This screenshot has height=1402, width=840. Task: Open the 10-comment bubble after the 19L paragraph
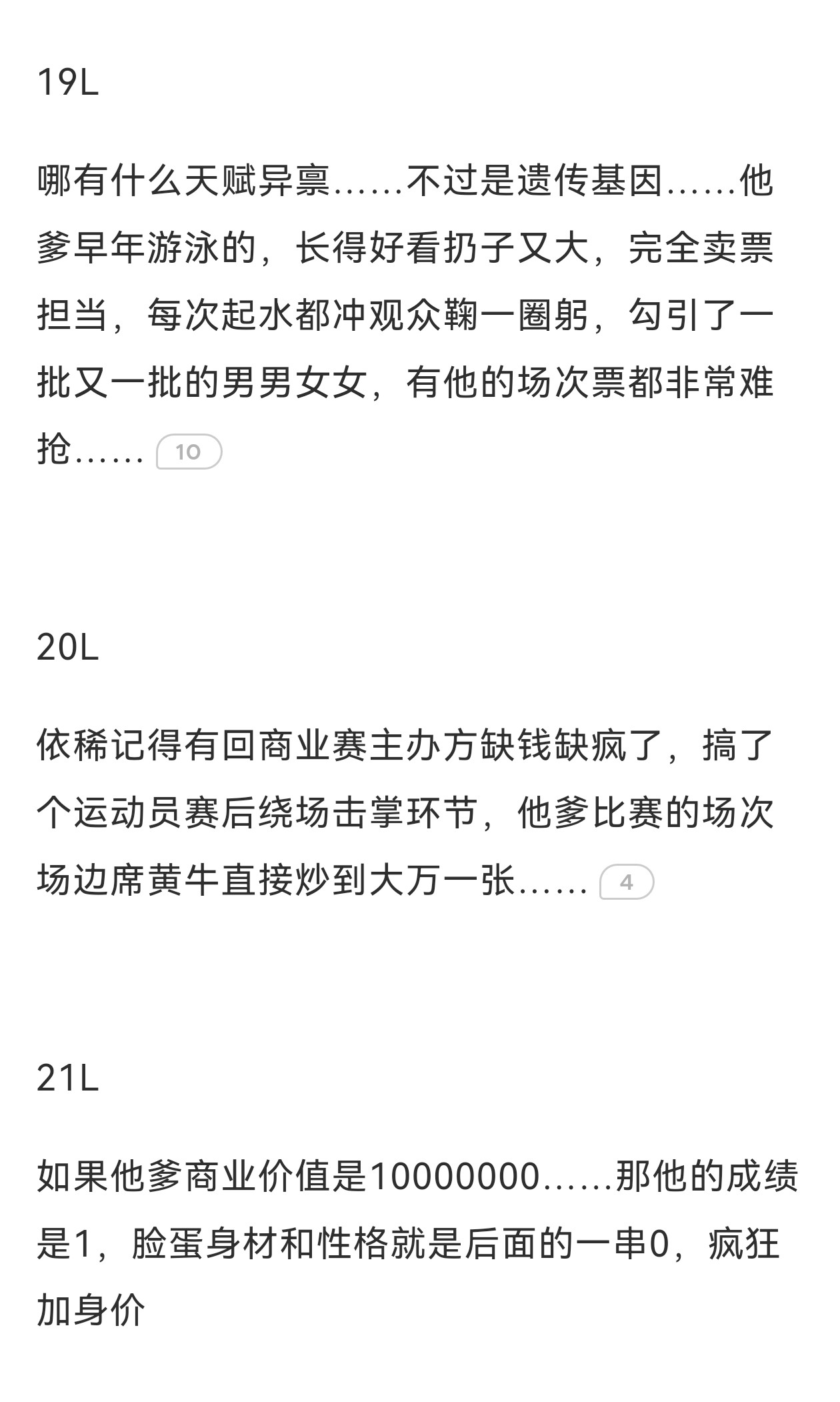(x=189, y=452)
